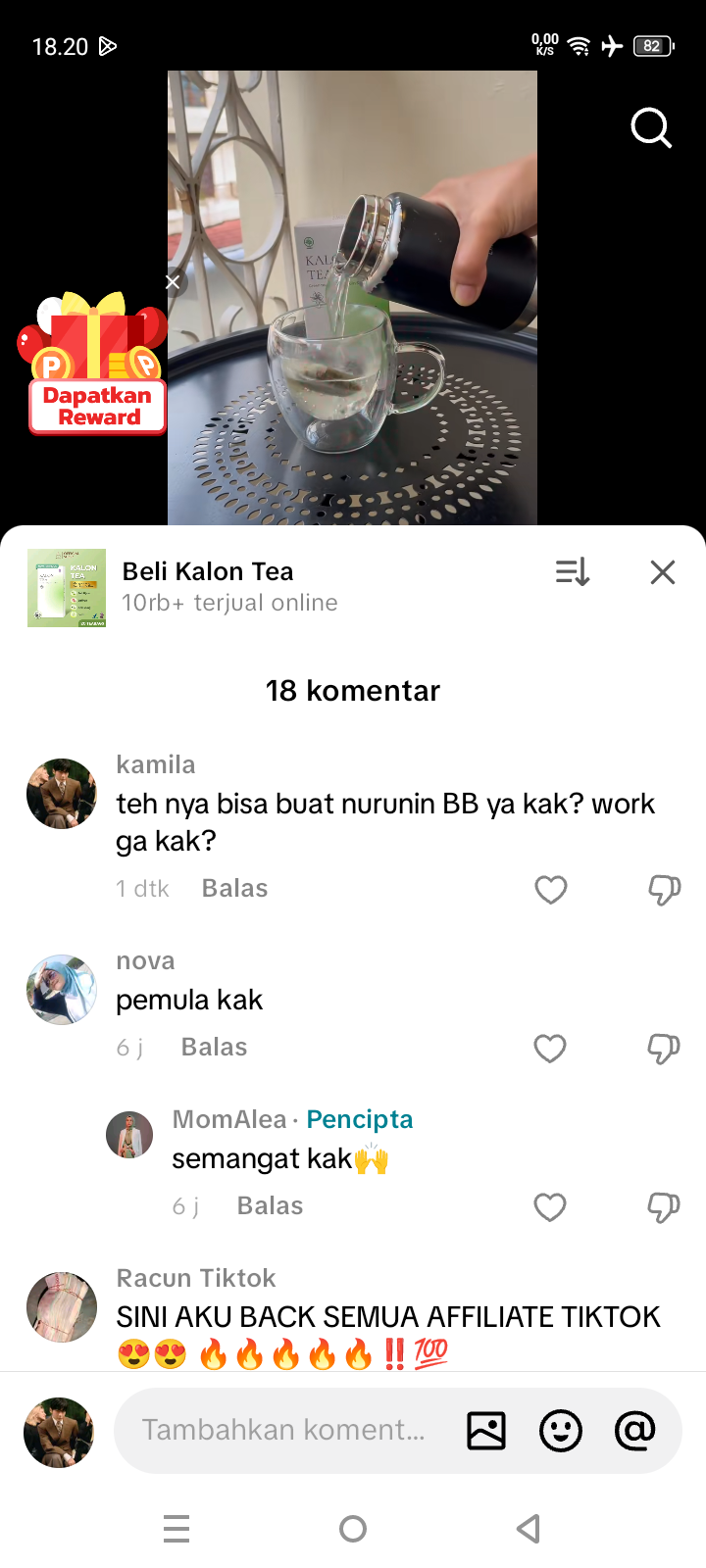Open the Beli Kalon Tea product
The width and height of the screenshot is (706, 1568).
(208, 586)
